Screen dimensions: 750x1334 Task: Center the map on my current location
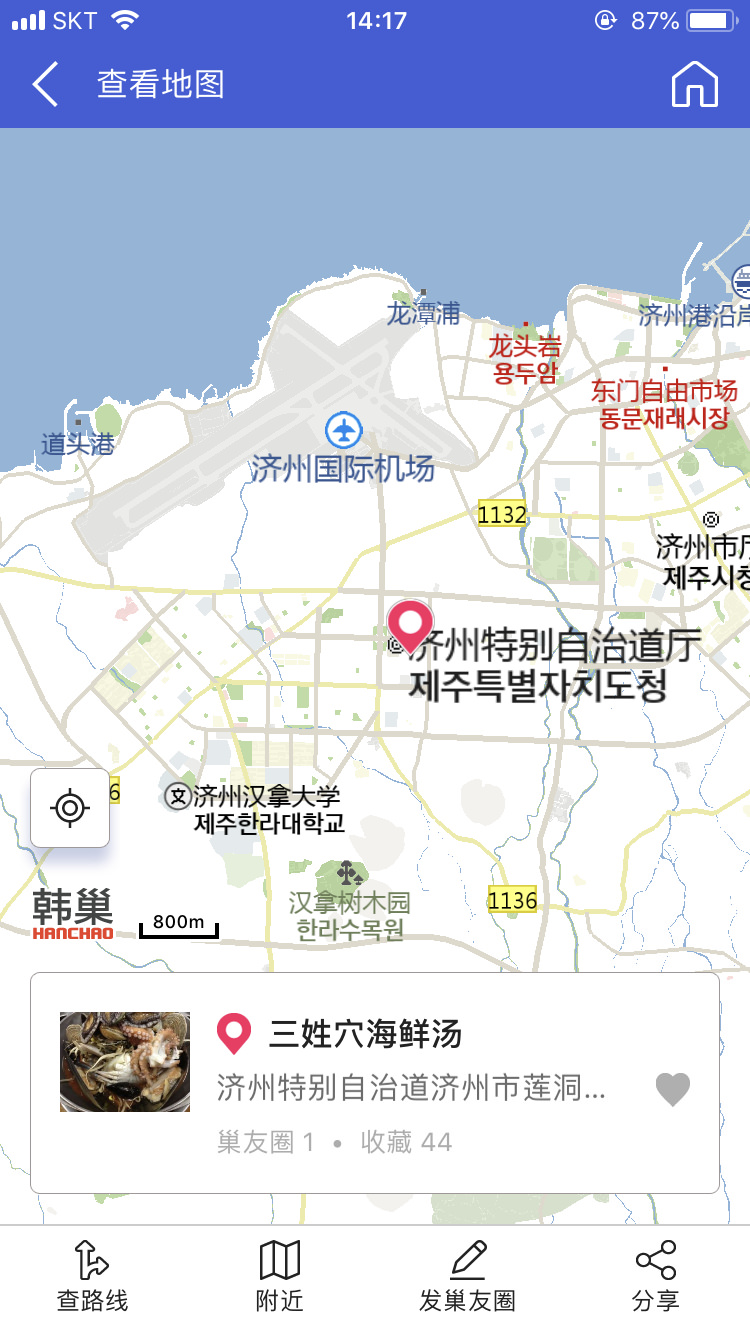70,808
